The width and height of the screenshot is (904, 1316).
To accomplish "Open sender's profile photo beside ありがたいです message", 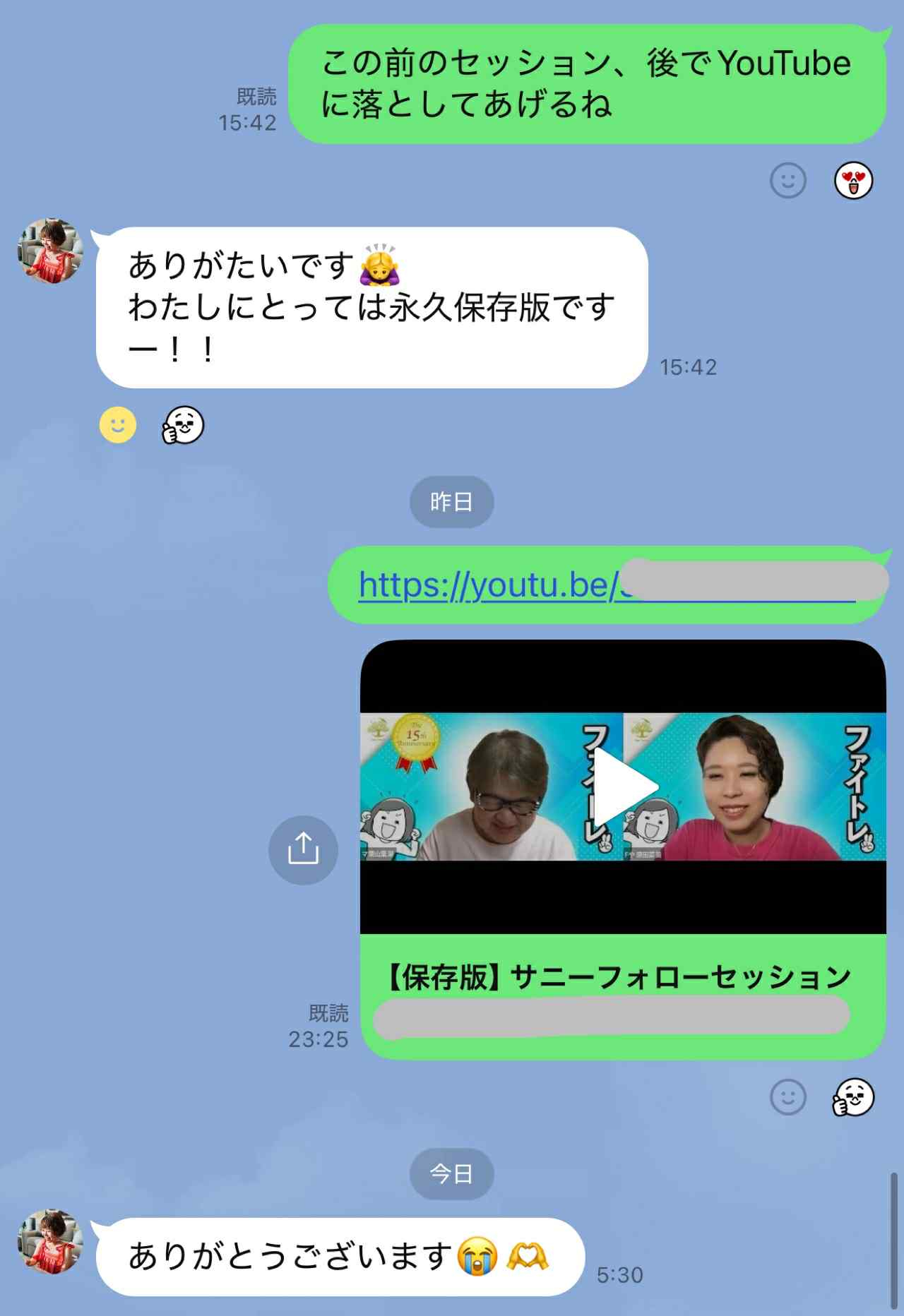I will (x=50, y=251).
